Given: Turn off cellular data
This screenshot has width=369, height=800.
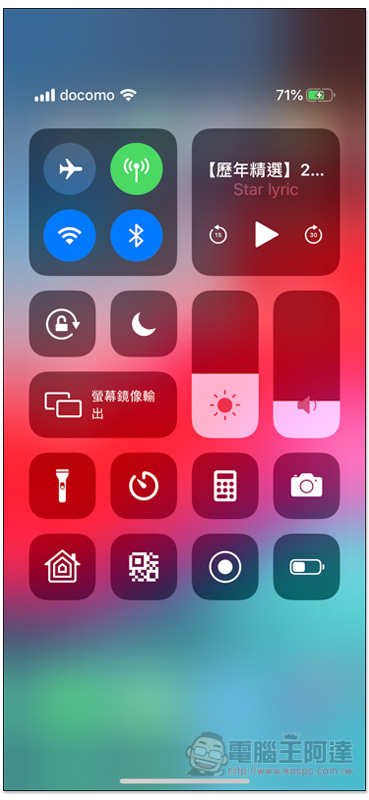Looking at the screenshot, I should [136, 169].
